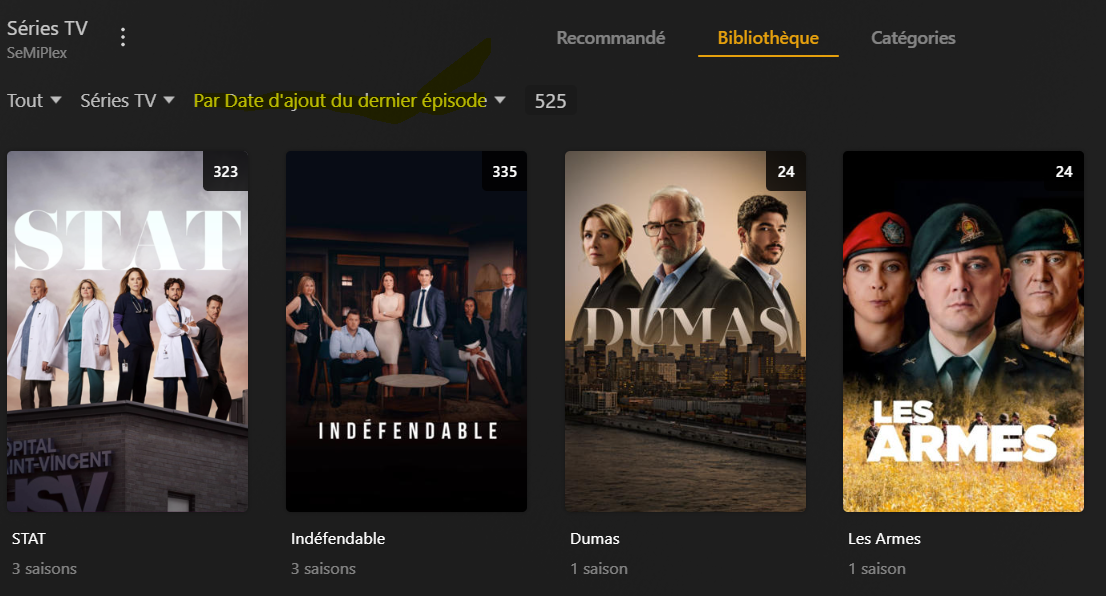
Task: Open the Les Armes poster
Action: pos(963,331)
